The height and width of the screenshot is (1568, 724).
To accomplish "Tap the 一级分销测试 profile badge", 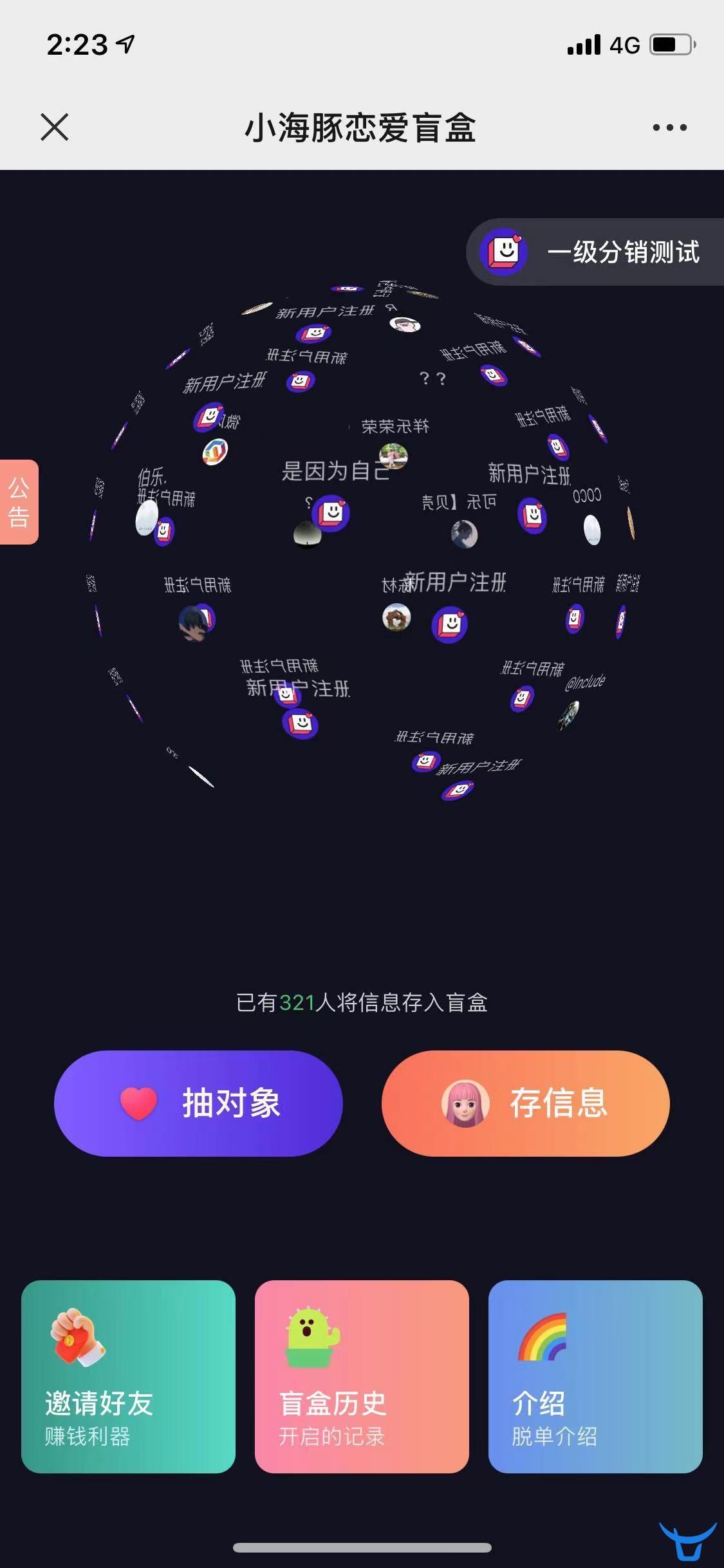I will point(595,252).
